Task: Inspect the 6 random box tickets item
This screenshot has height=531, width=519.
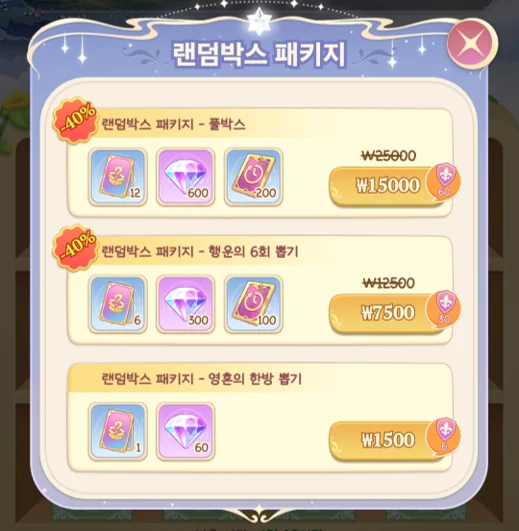Action: tap(118, 304)
